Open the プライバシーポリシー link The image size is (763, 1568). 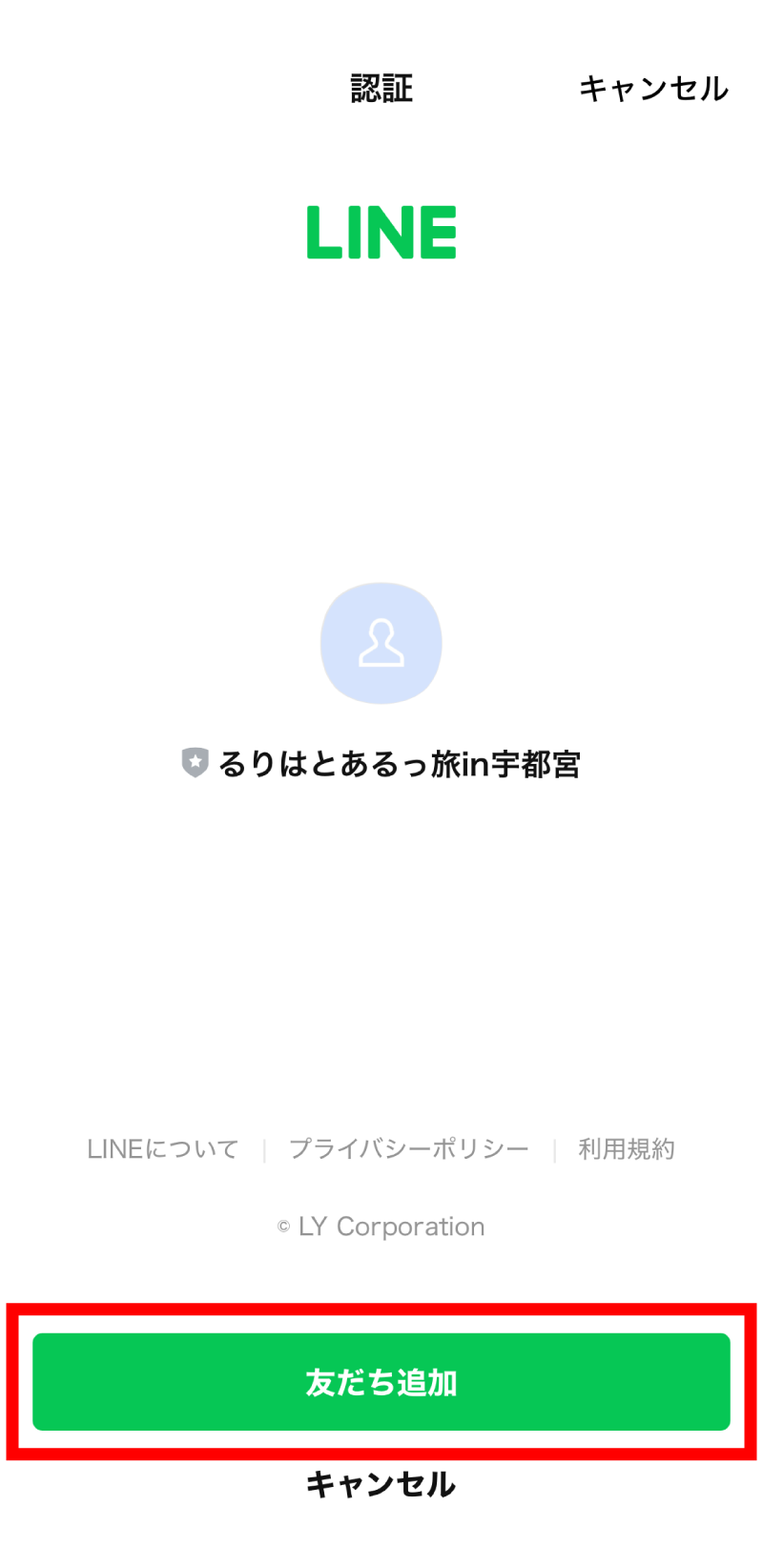[x=408, y=1148]
